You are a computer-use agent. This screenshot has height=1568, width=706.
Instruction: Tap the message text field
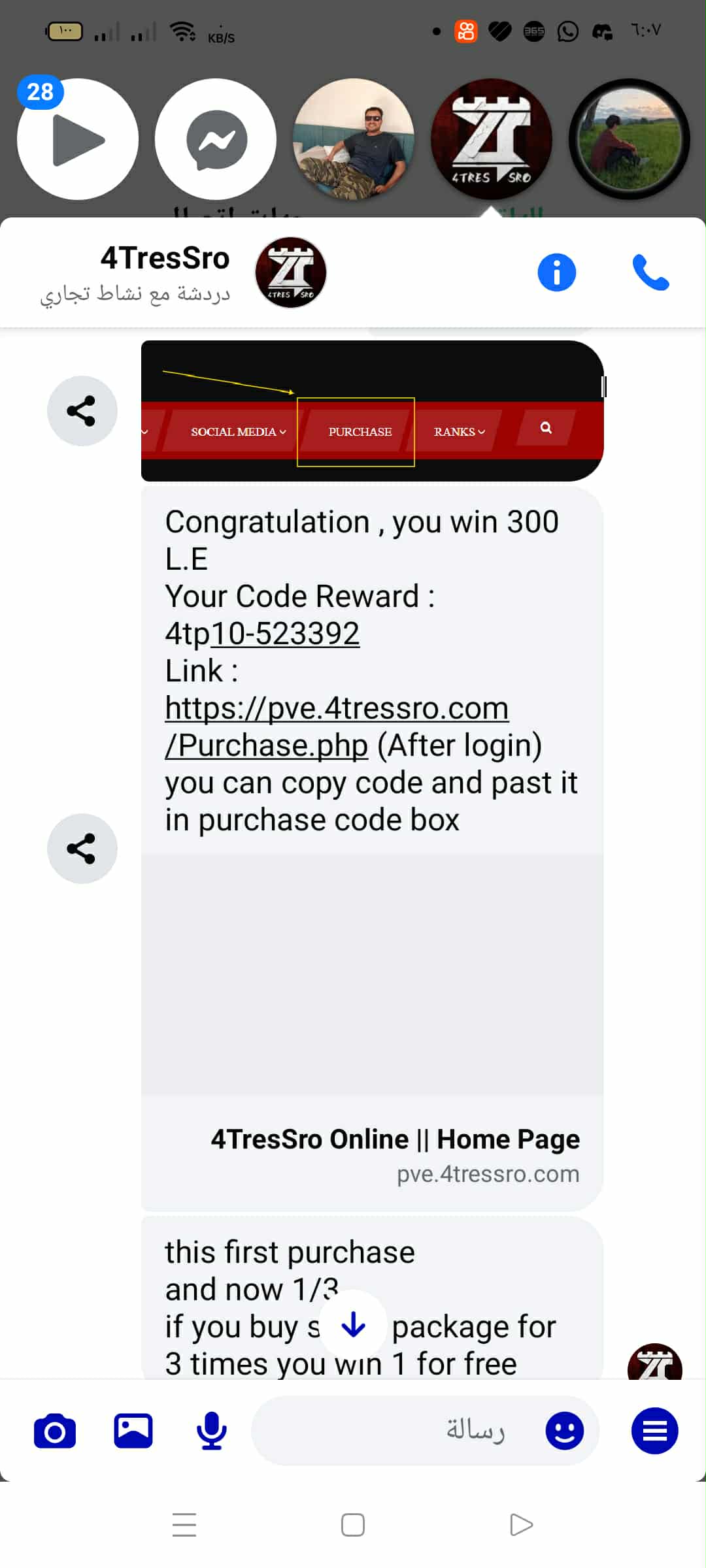[405, 1431]
